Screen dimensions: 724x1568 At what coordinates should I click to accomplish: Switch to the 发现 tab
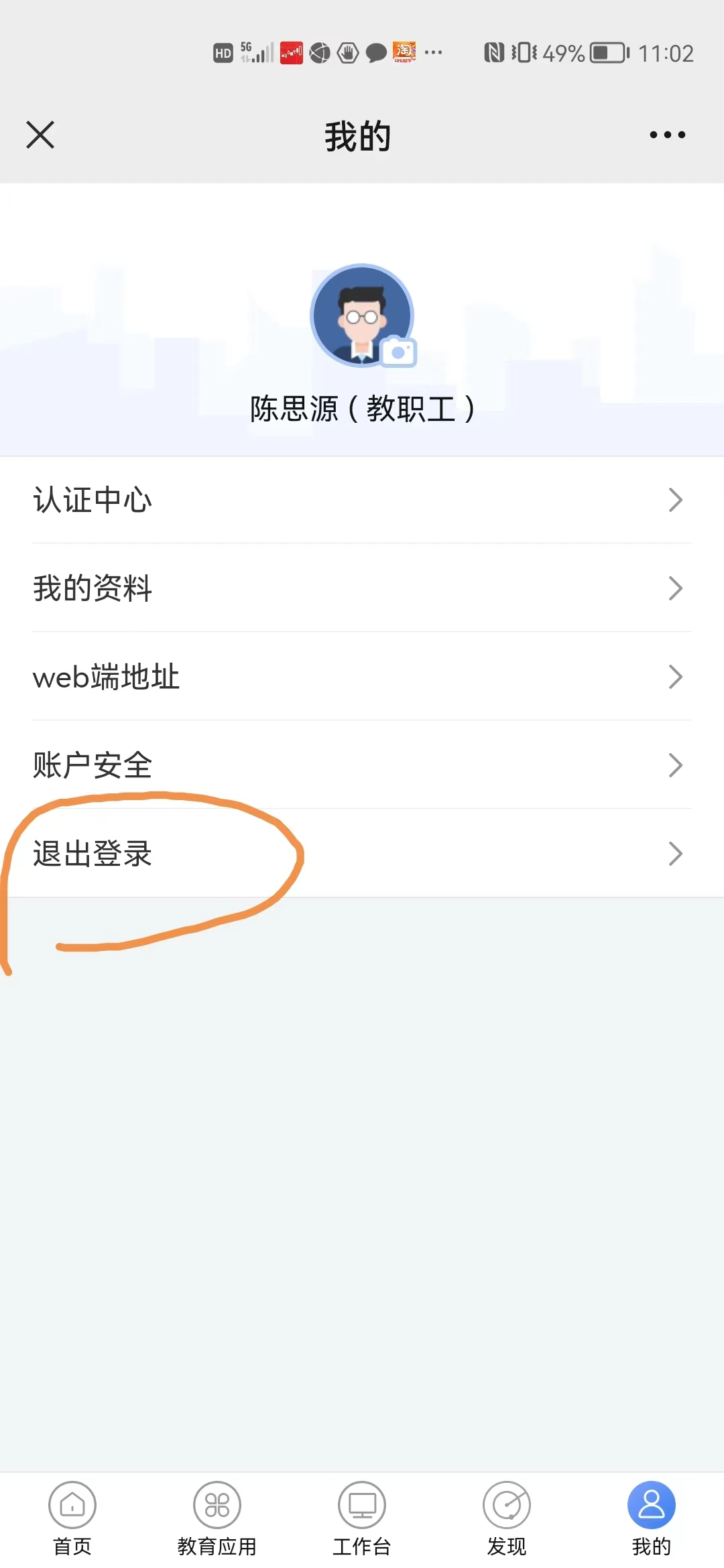pyautogui.click(x=507, y=1518)
